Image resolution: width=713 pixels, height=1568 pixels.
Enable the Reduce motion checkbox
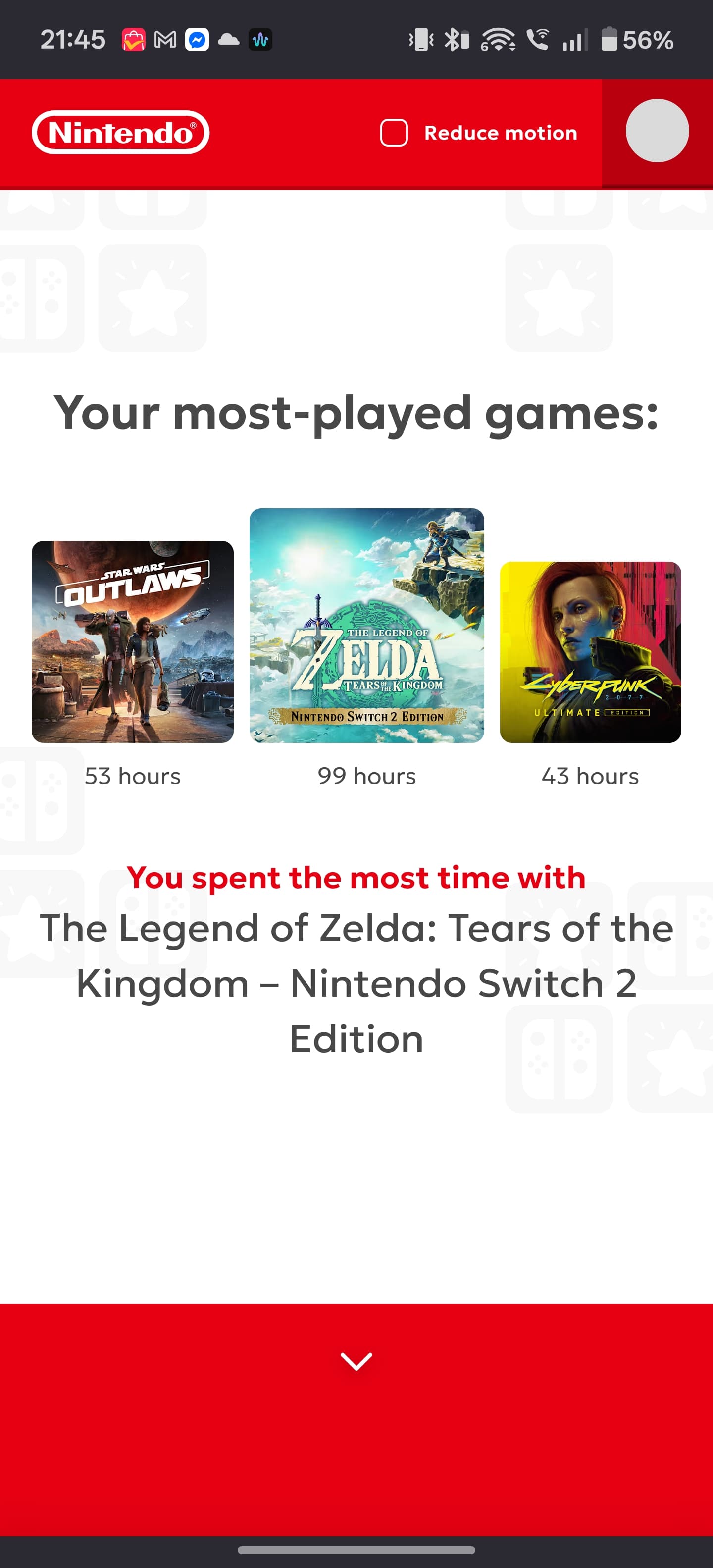[393, 133]
